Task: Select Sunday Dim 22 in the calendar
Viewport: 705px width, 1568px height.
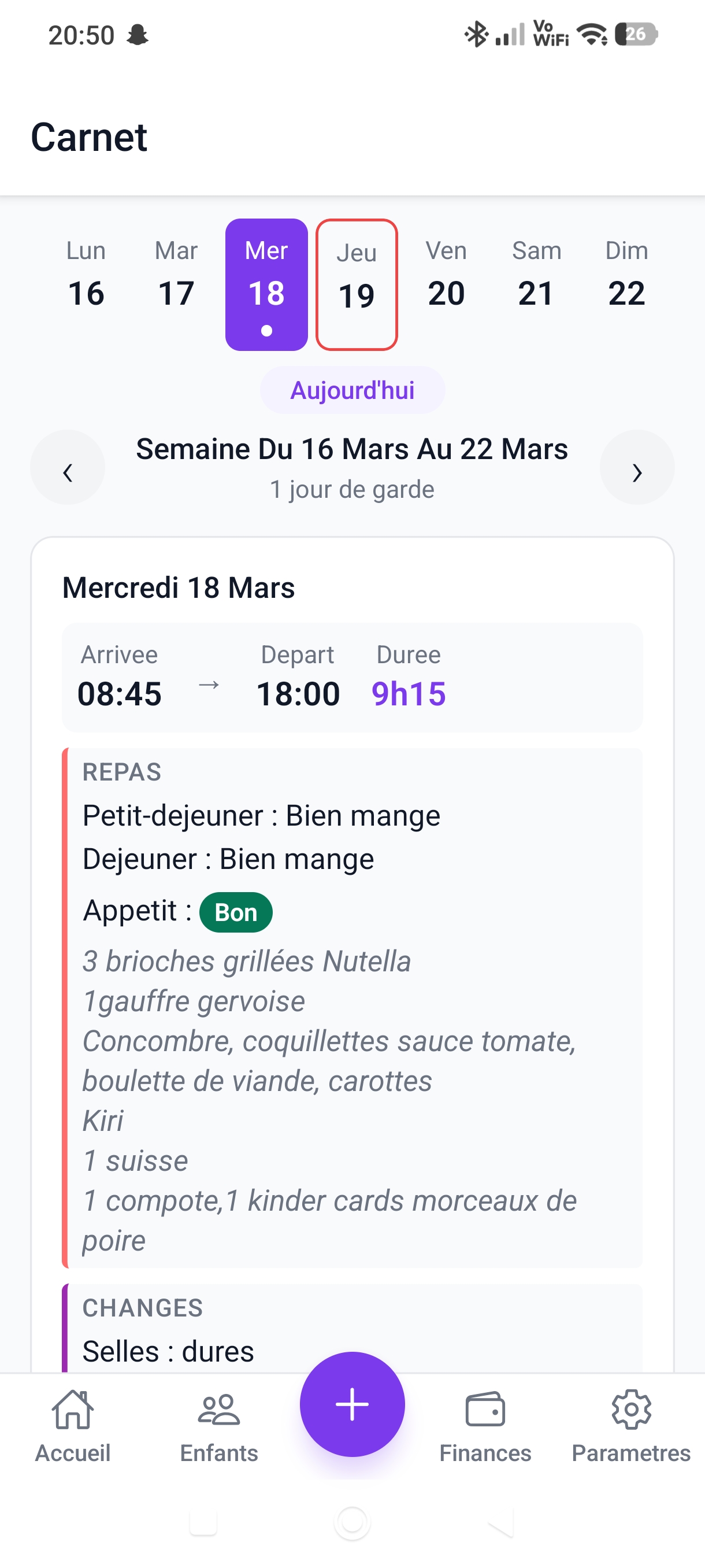Action: click(626, 274)
